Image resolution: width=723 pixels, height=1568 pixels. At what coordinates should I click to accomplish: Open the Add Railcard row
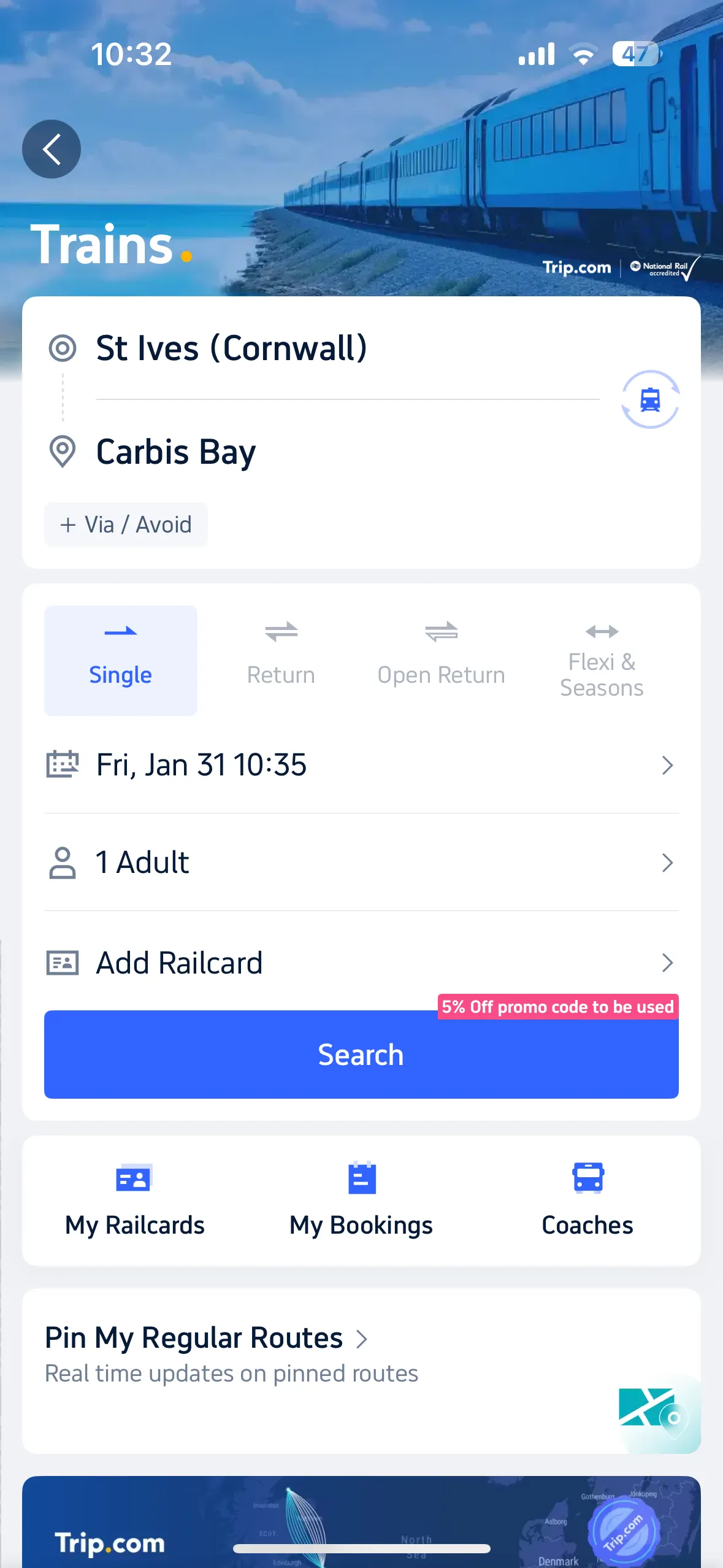pos(361,963)
